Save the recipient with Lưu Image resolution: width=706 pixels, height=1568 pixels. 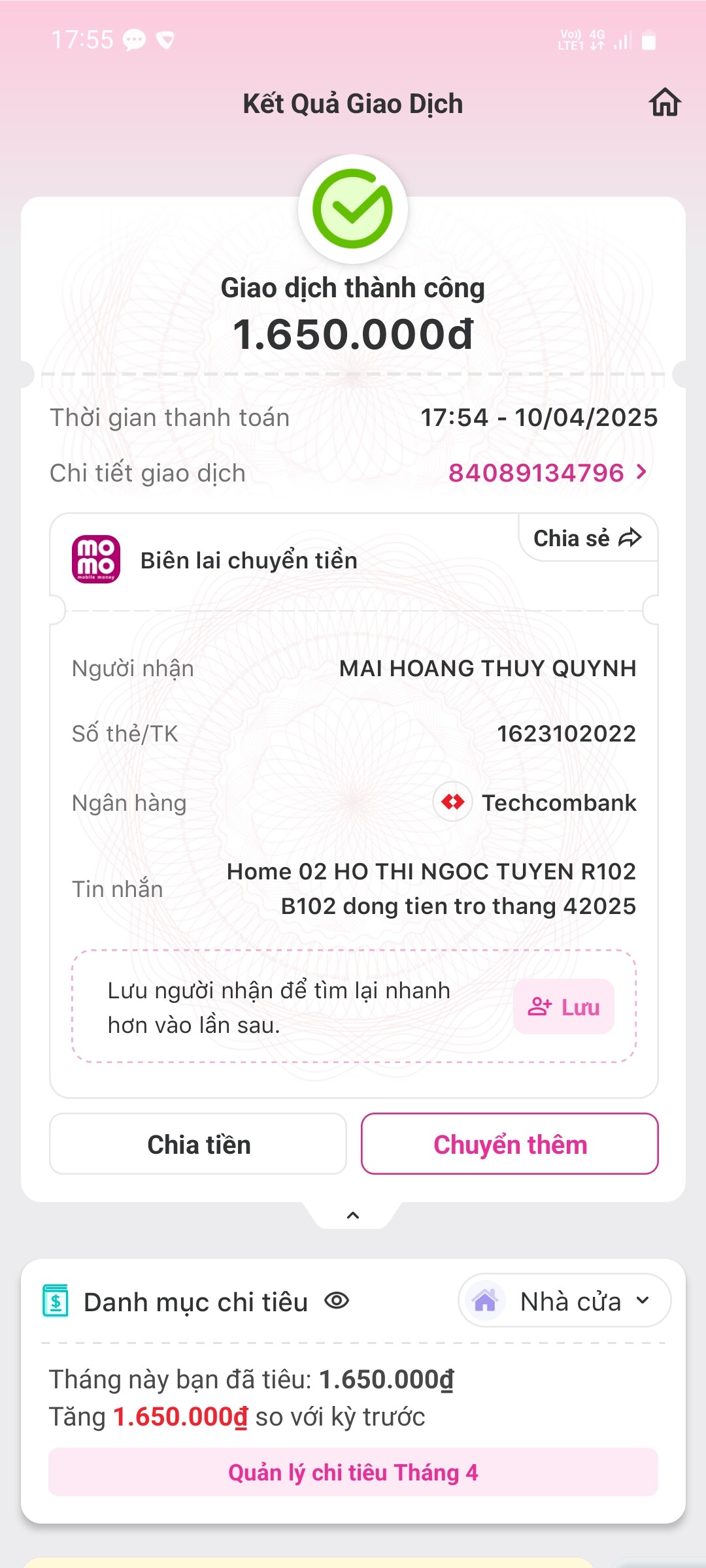[x=563, y=1007]
